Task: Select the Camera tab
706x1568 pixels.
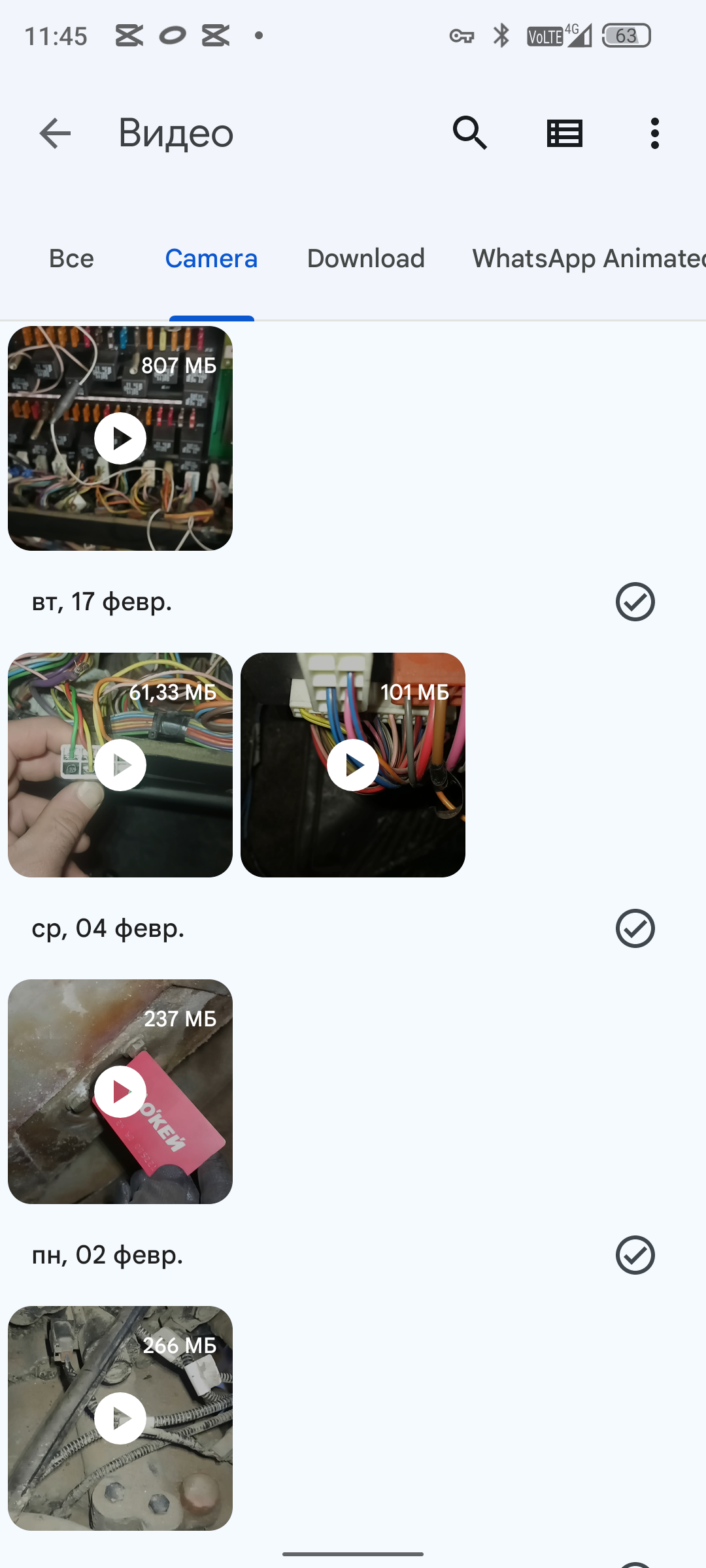Action: pyautogui.click(x=211, y=259)
